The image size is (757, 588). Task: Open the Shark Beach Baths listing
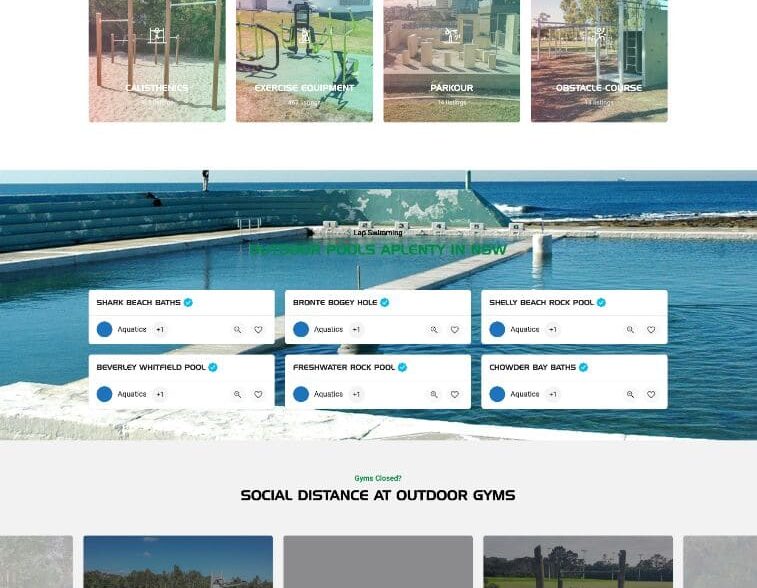coord(139,302)
